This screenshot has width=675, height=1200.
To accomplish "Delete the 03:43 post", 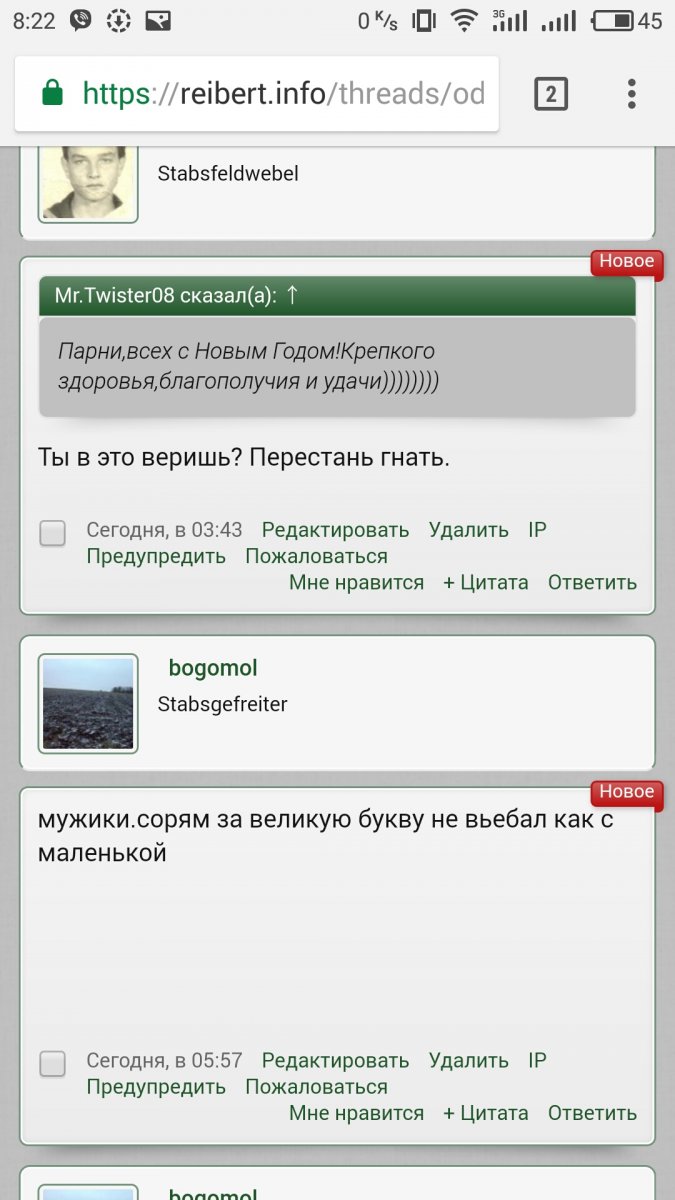I will [468, 530].
